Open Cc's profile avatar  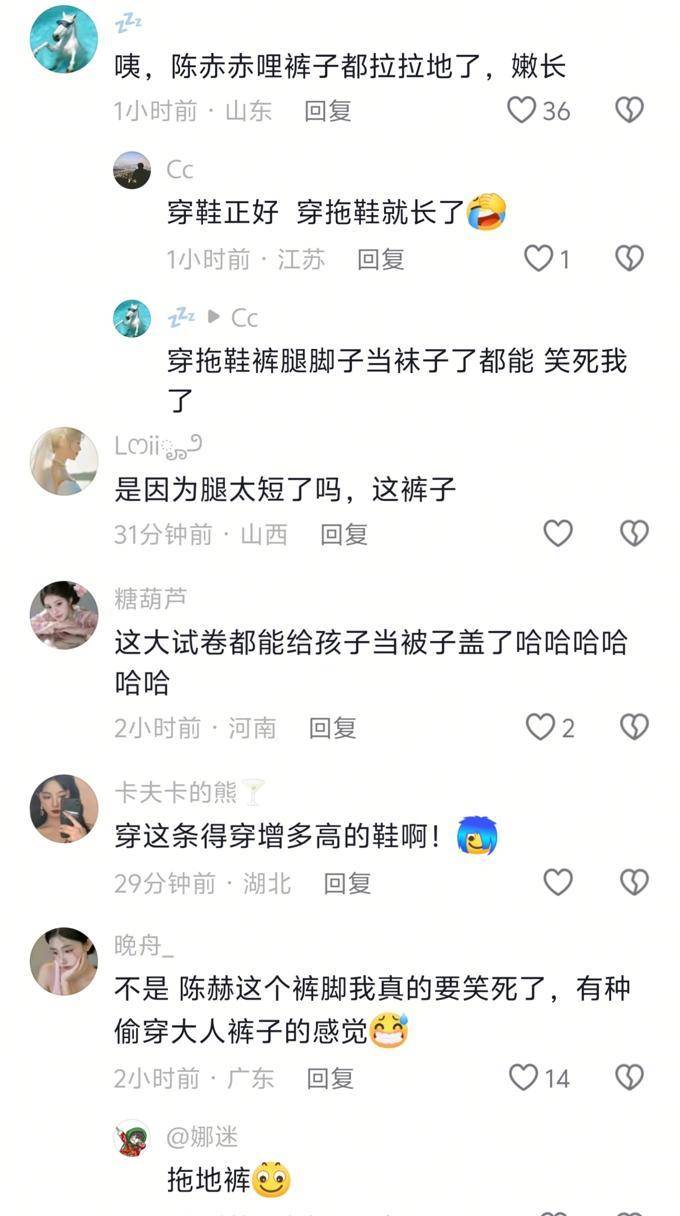point(132,171)
